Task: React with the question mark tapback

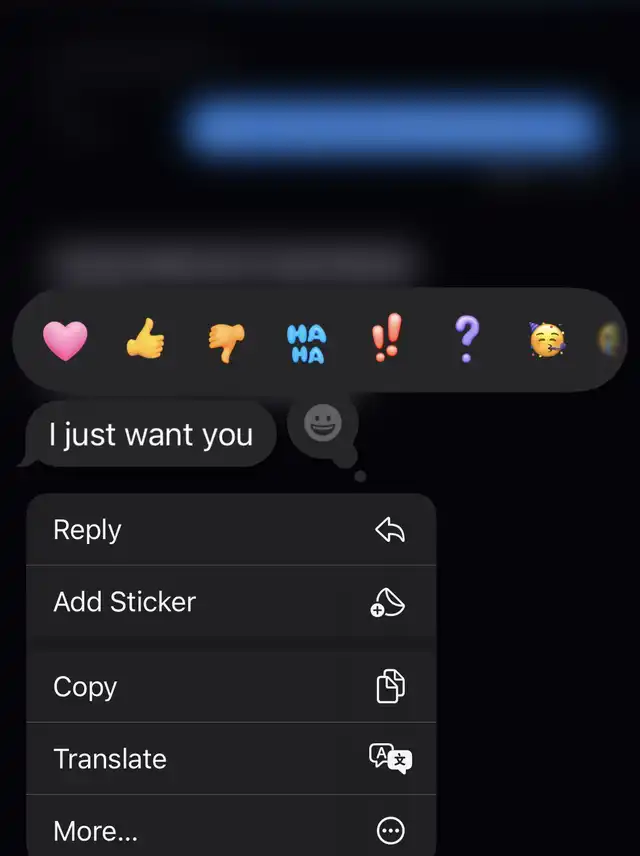Action: click(x=466, y=339)
